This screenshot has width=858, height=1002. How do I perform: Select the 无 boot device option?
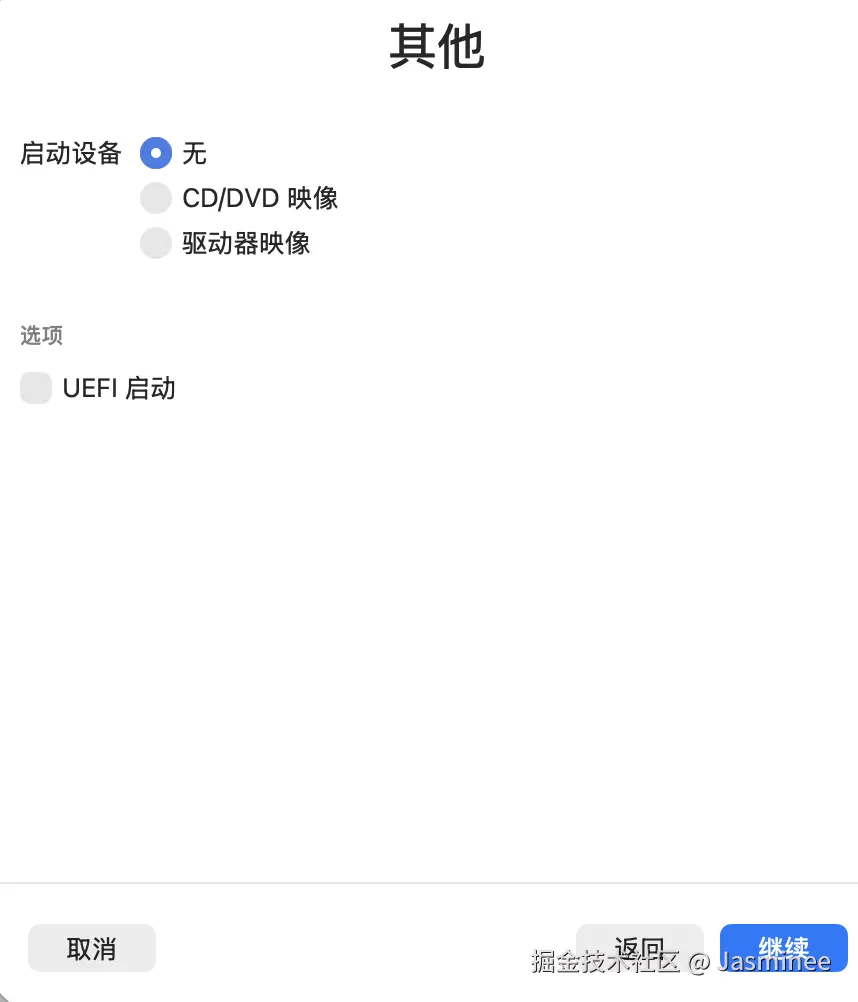(x=156, y=153)
